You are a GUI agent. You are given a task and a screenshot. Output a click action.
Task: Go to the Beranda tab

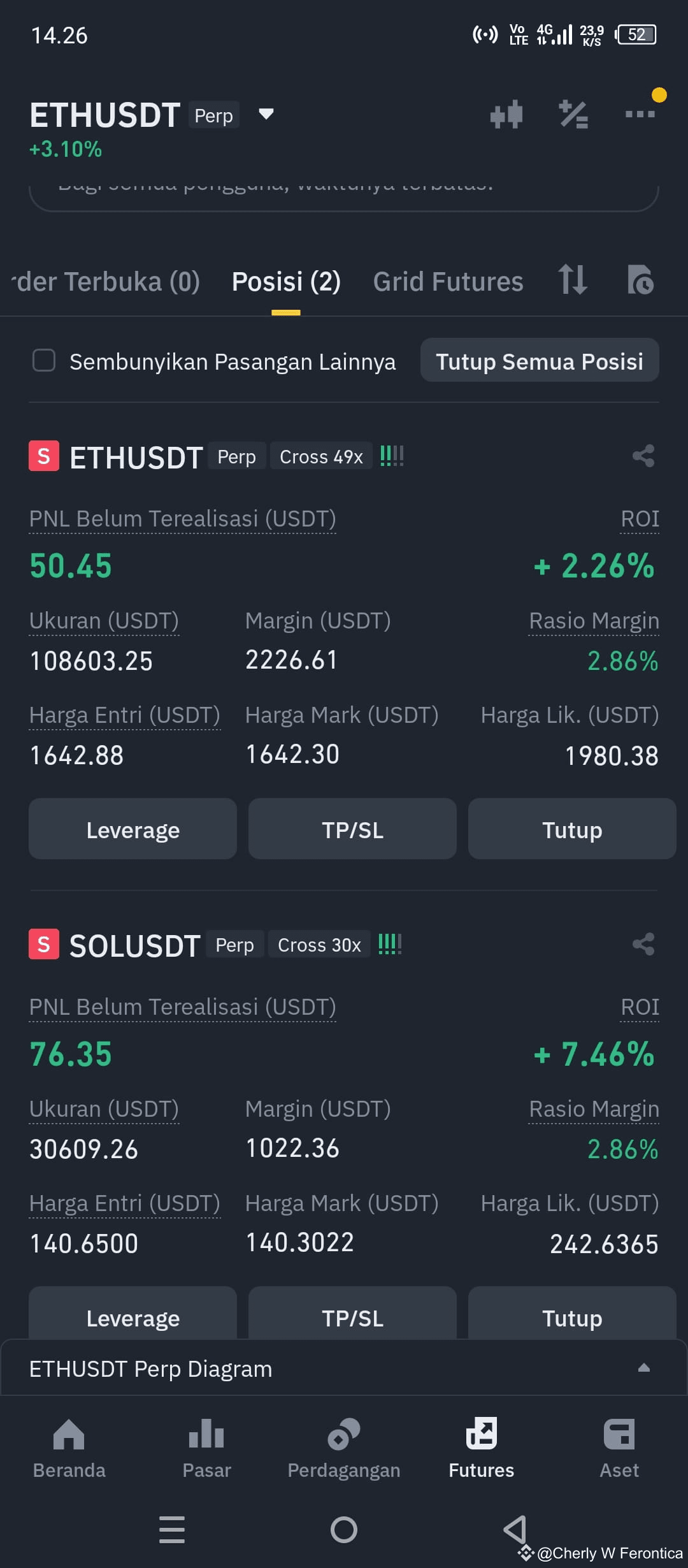[x=69, y=1448]
